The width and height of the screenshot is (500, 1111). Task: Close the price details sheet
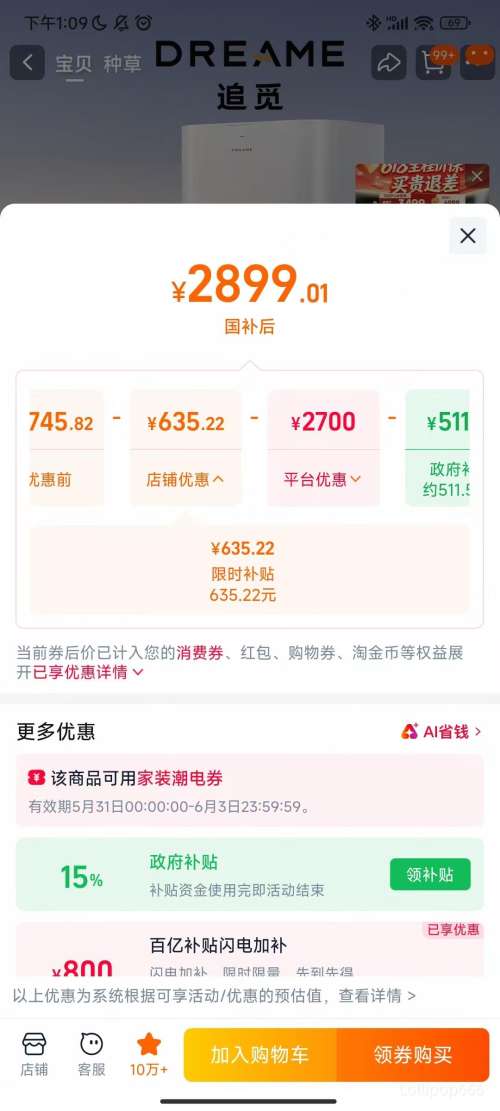[x=467, y=236]
